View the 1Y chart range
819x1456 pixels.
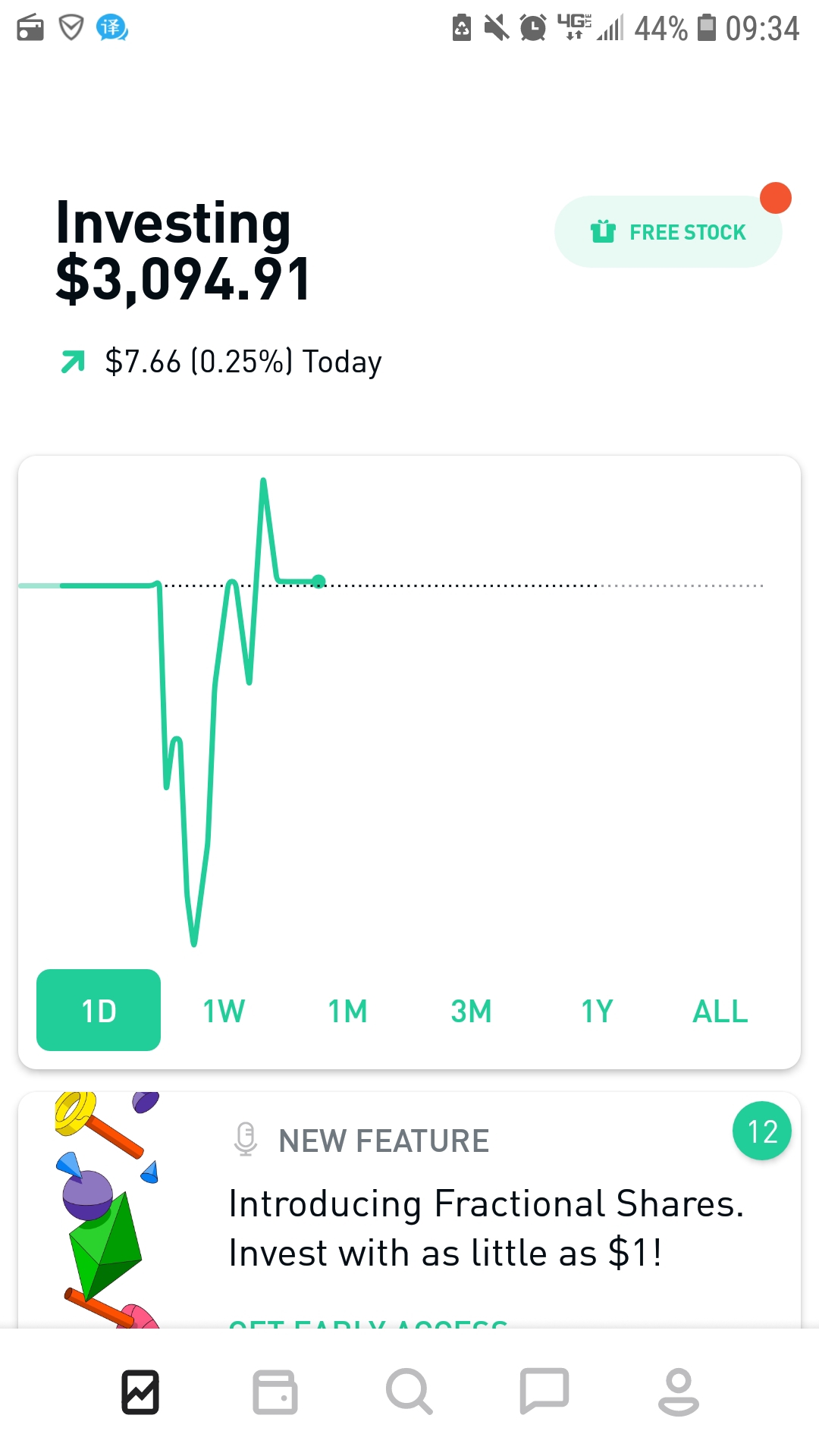pyautogui.click(x=597, y=1011)
